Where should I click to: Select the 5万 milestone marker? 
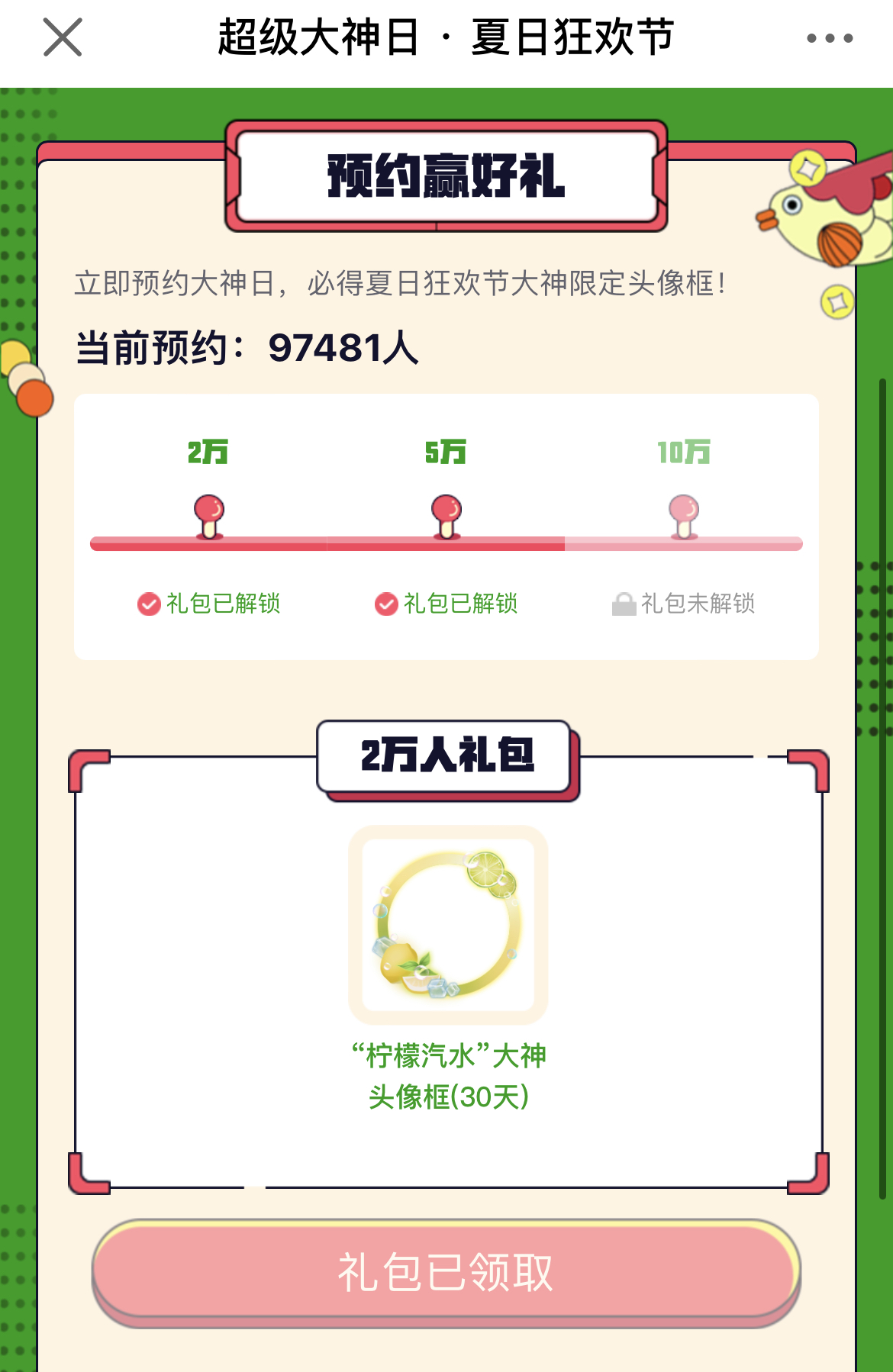(446, 517)
